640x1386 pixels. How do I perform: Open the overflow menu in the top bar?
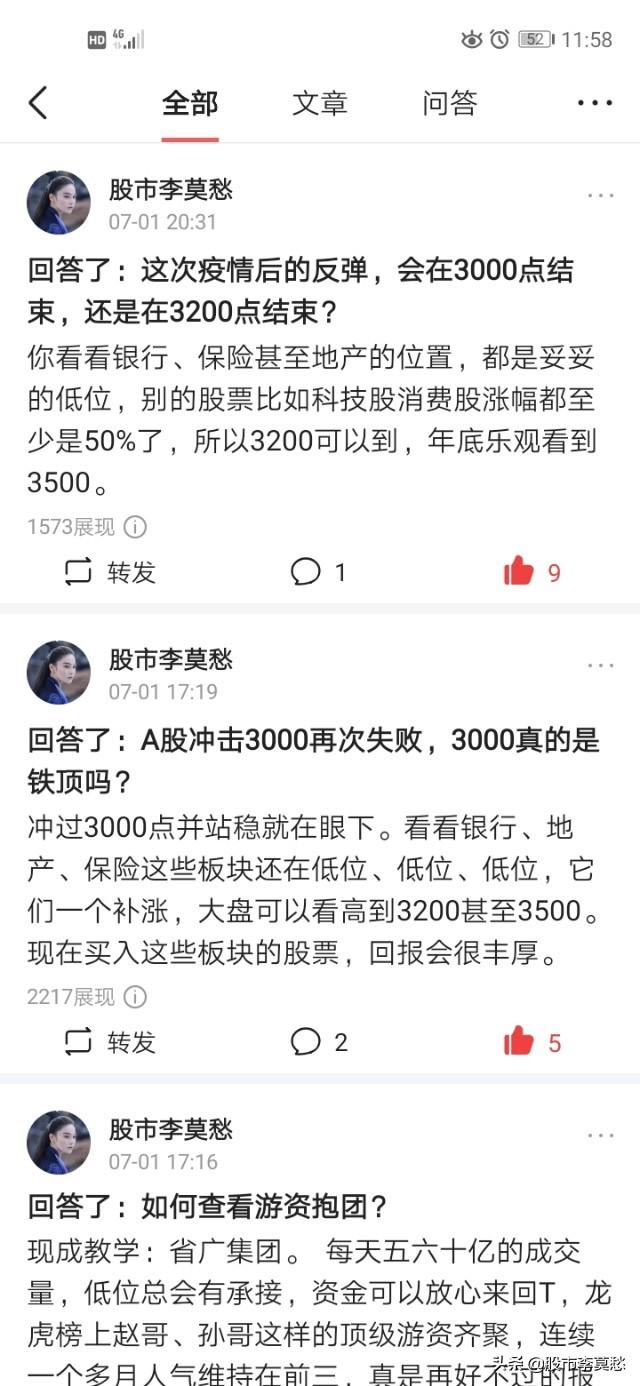pos(594,103)
